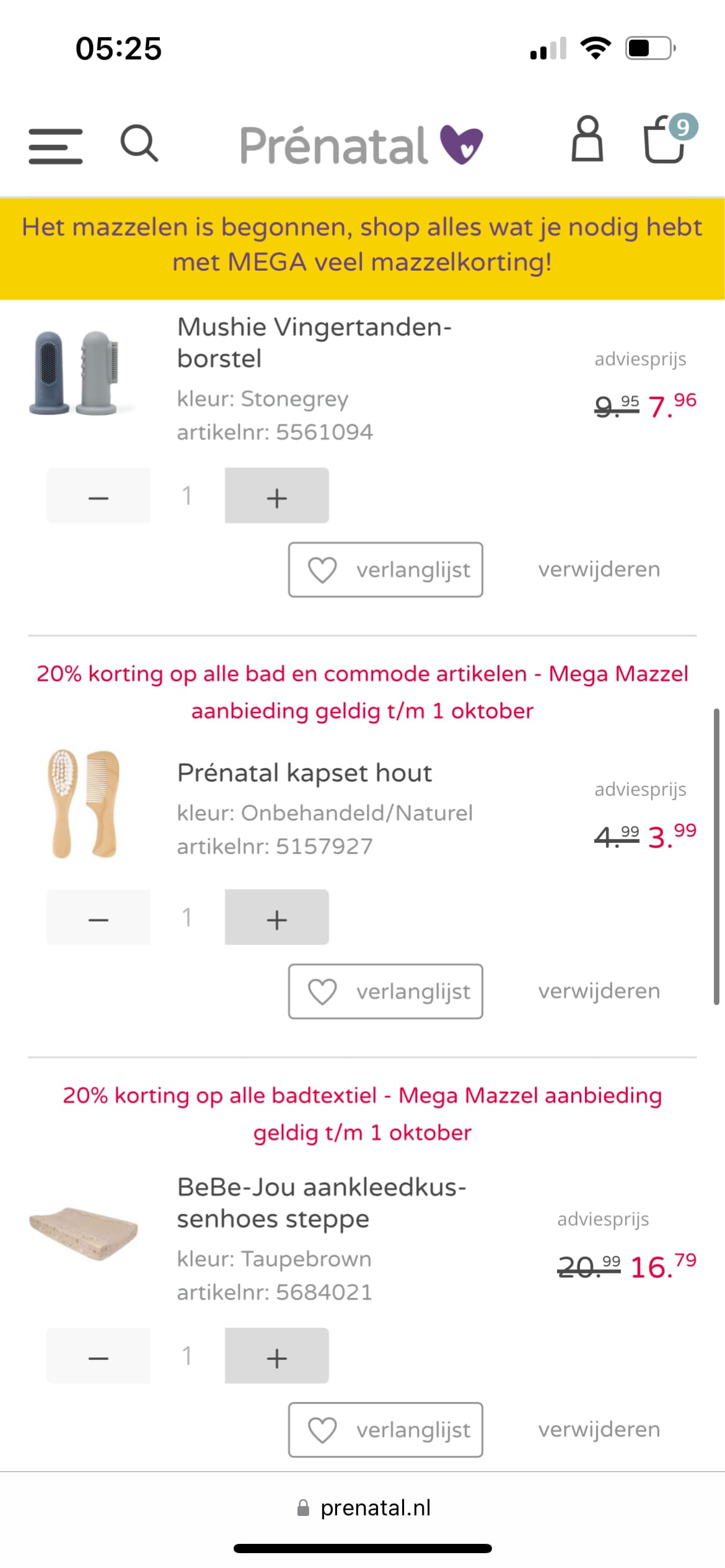Remove Mushie Vingertandenborstel from cart
Viewport: 725px width, 1568px height.
[x=599, y=570]
